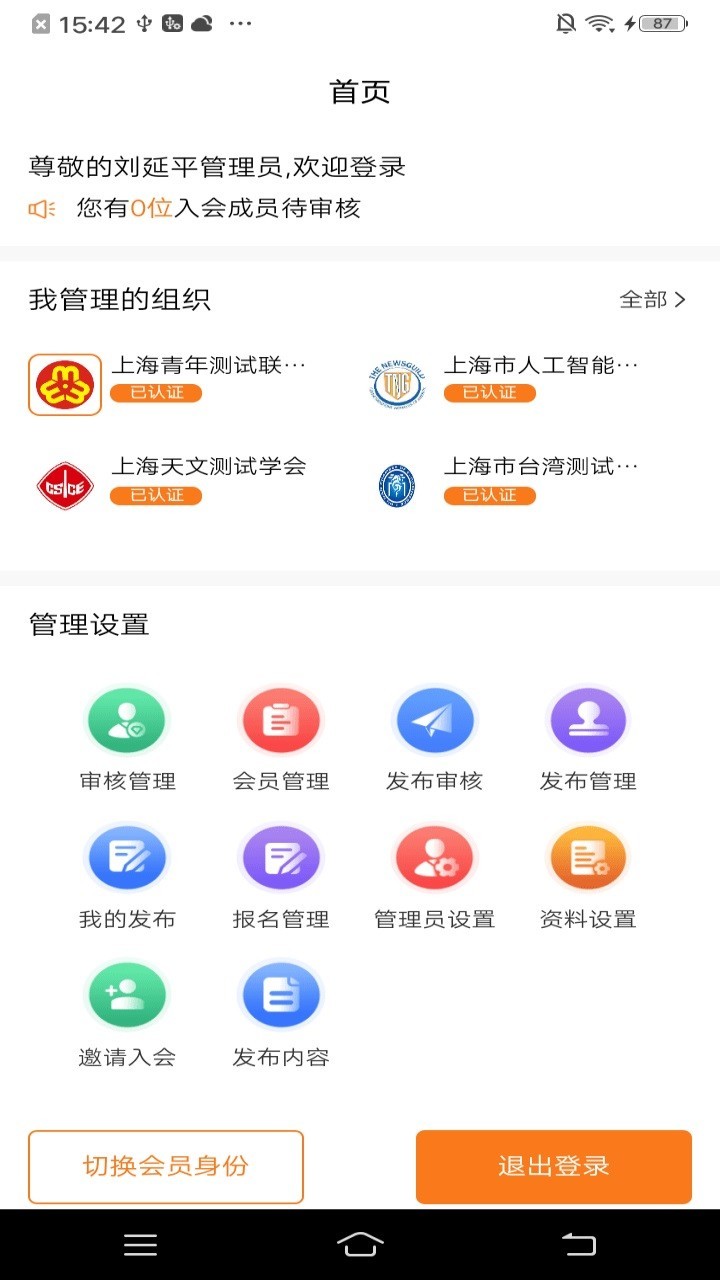Open 邀请入会 invite members

tap(126, 1010)
